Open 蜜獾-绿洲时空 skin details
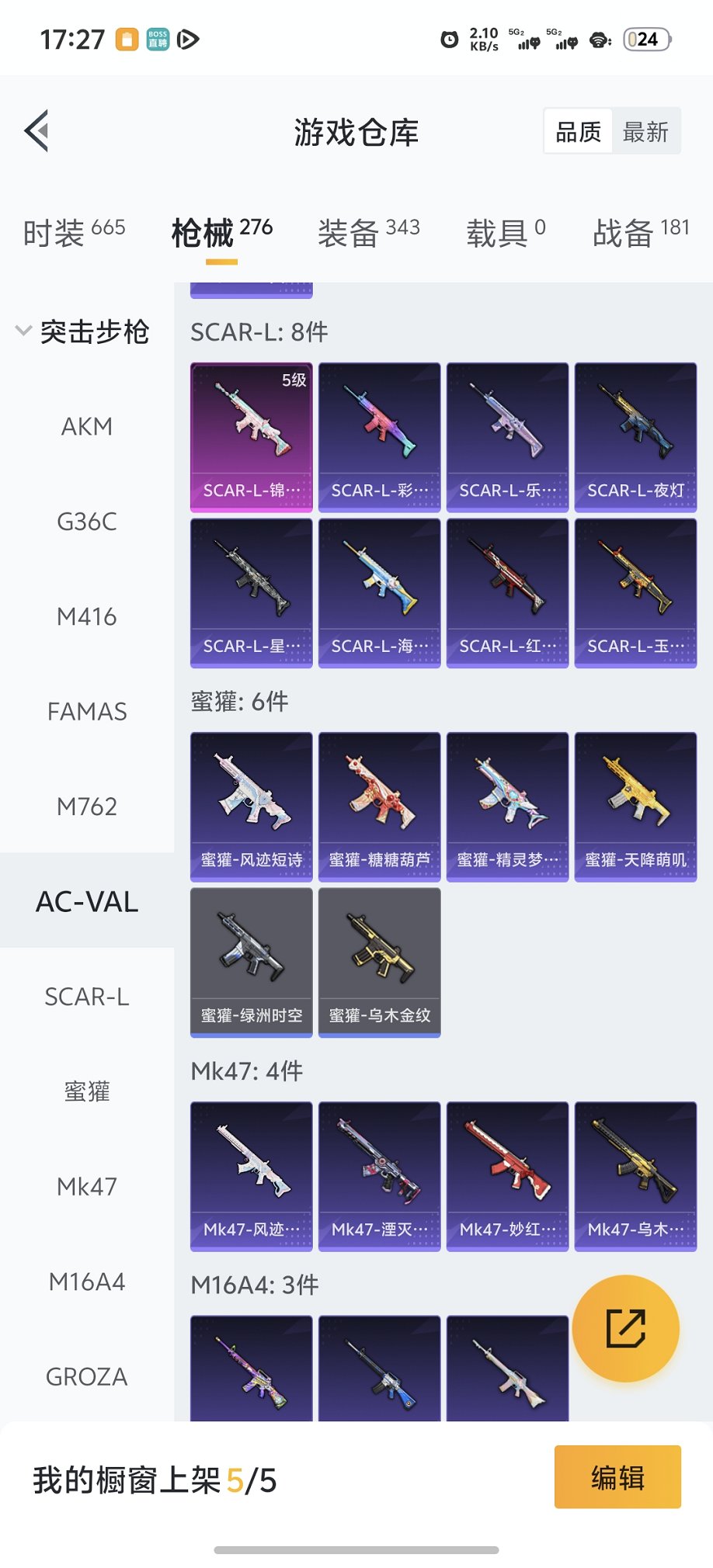The height and width of the screenshot is (1568, 713). pyautogui.click(x=252, y=962)
